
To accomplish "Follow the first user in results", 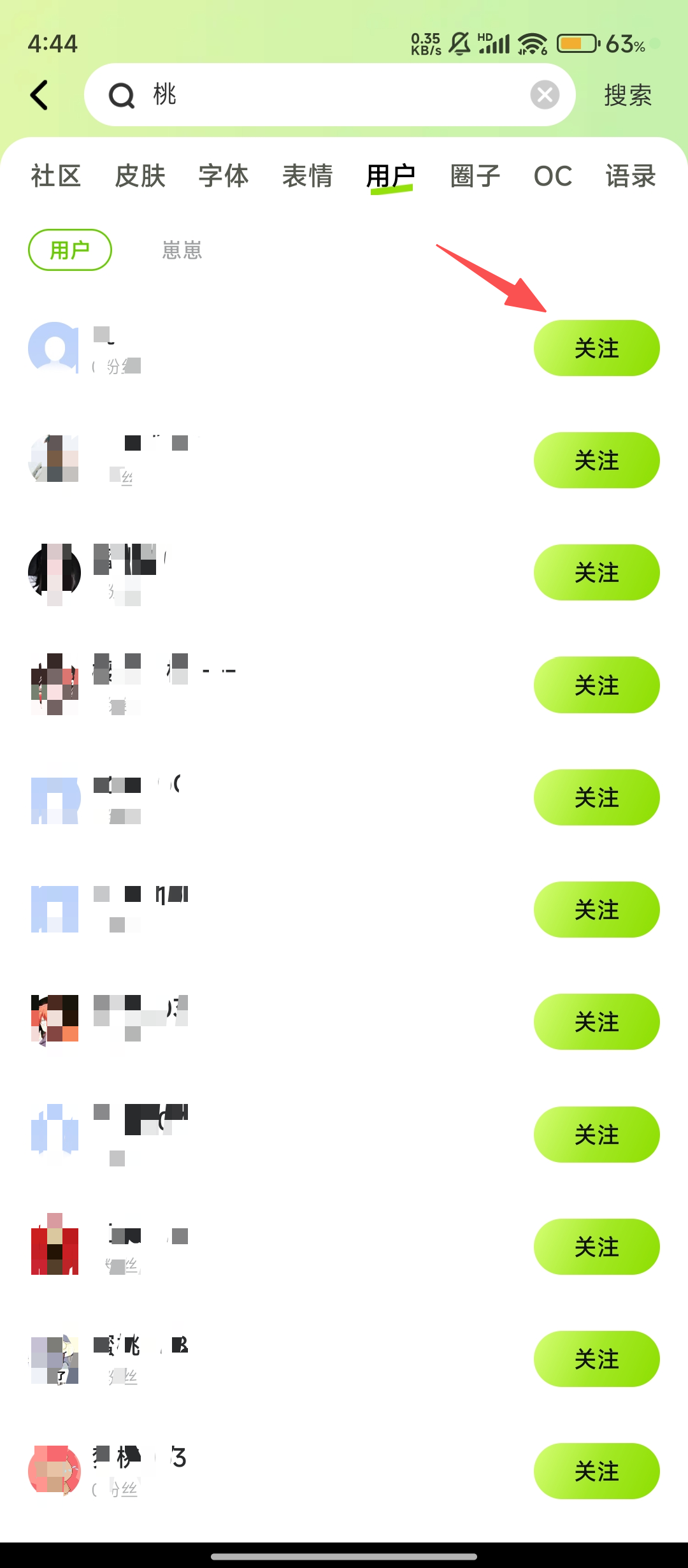I will pos(596,348).
